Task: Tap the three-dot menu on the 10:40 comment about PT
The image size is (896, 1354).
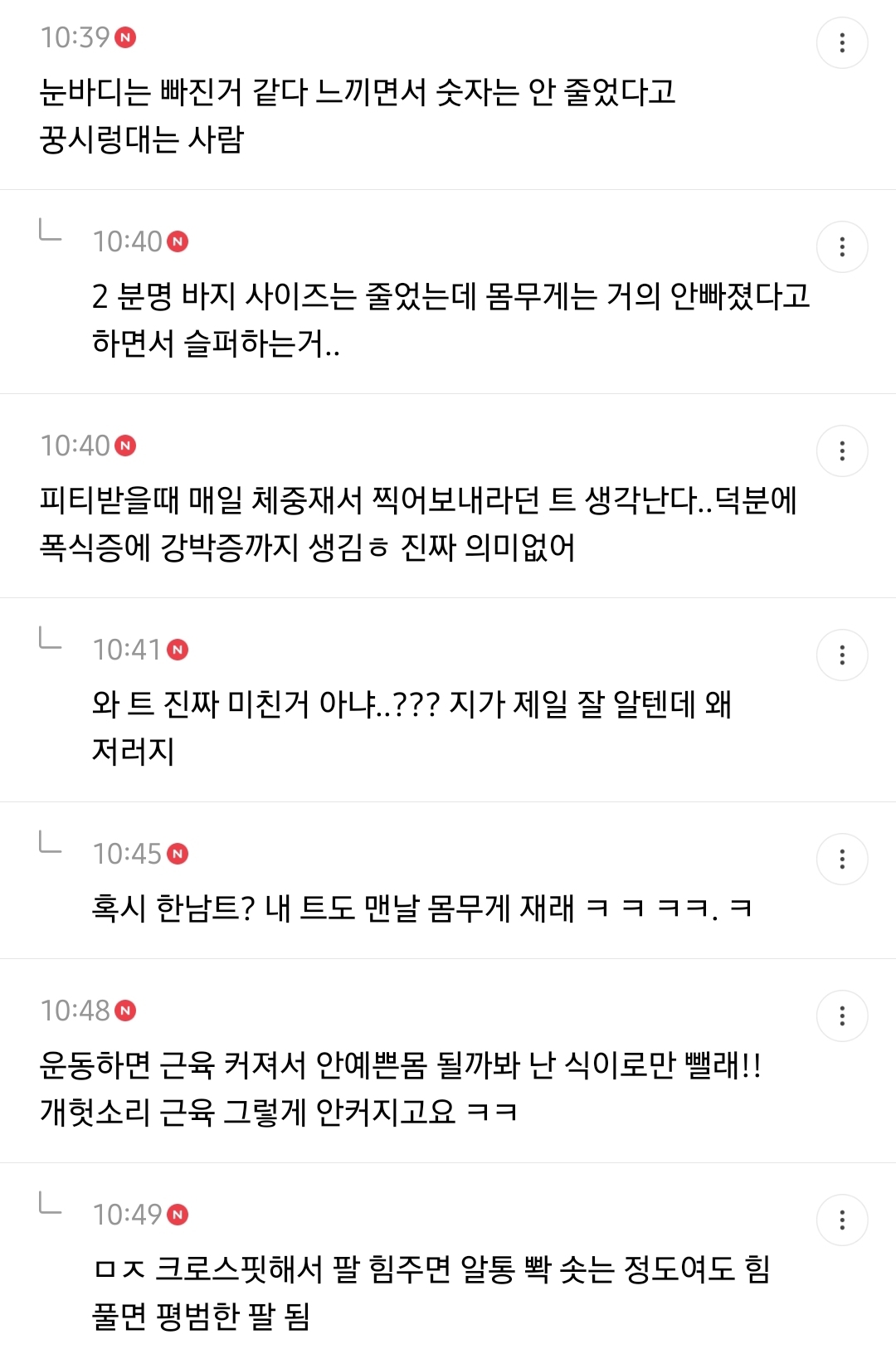Action: (842, 451)
